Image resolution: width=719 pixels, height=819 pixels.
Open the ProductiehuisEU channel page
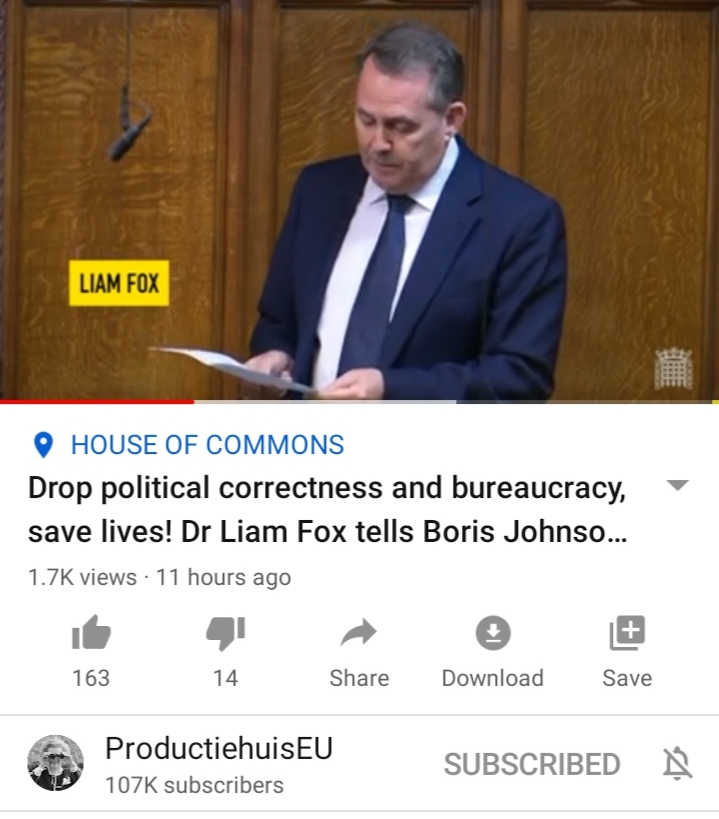point(218,749)
